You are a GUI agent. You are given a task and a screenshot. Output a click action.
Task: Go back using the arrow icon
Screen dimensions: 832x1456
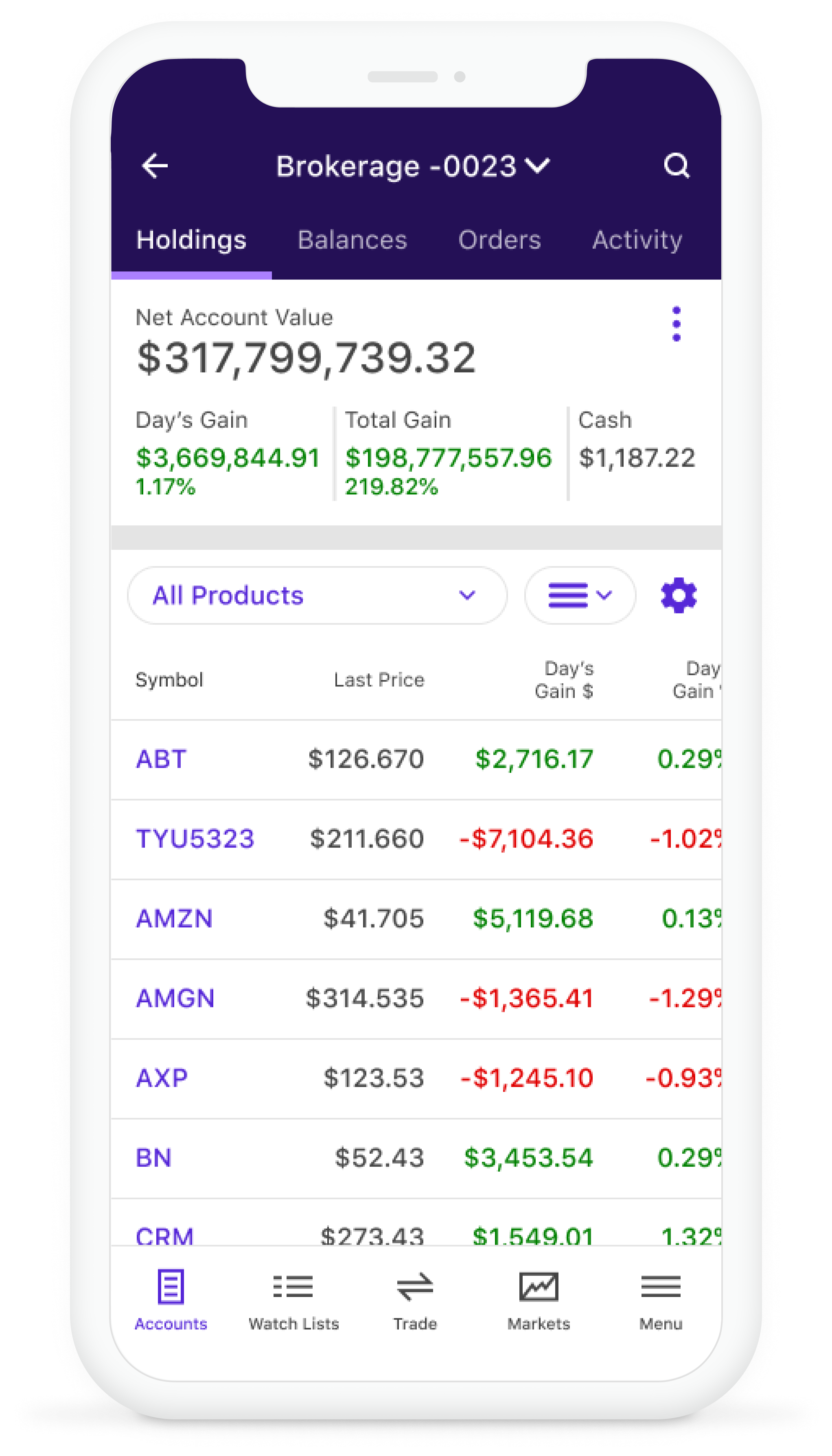pyautogui.click(x=154, y=166)
